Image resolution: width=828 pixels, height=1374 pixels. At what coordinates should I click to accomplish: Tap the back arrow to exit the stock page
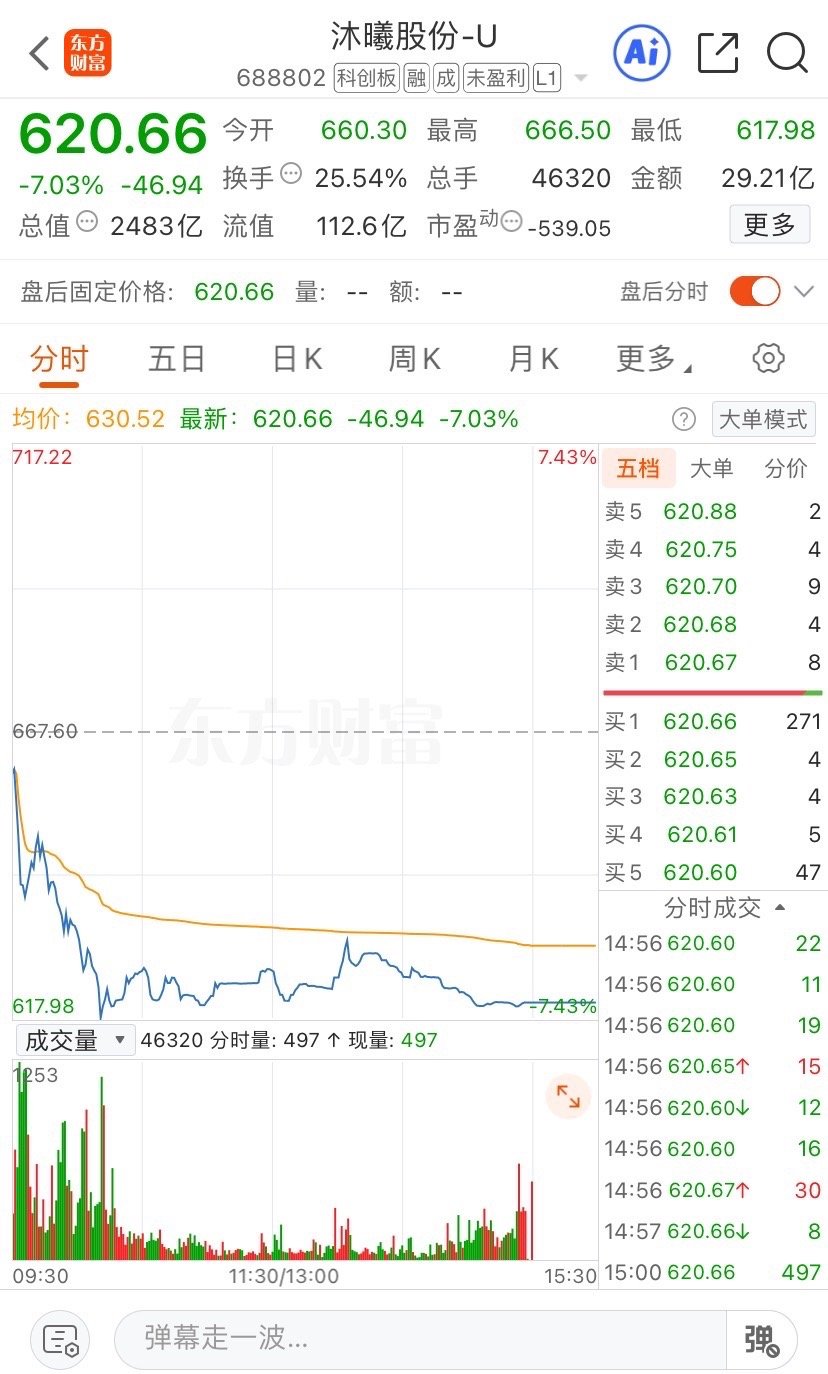coord(38,52)
